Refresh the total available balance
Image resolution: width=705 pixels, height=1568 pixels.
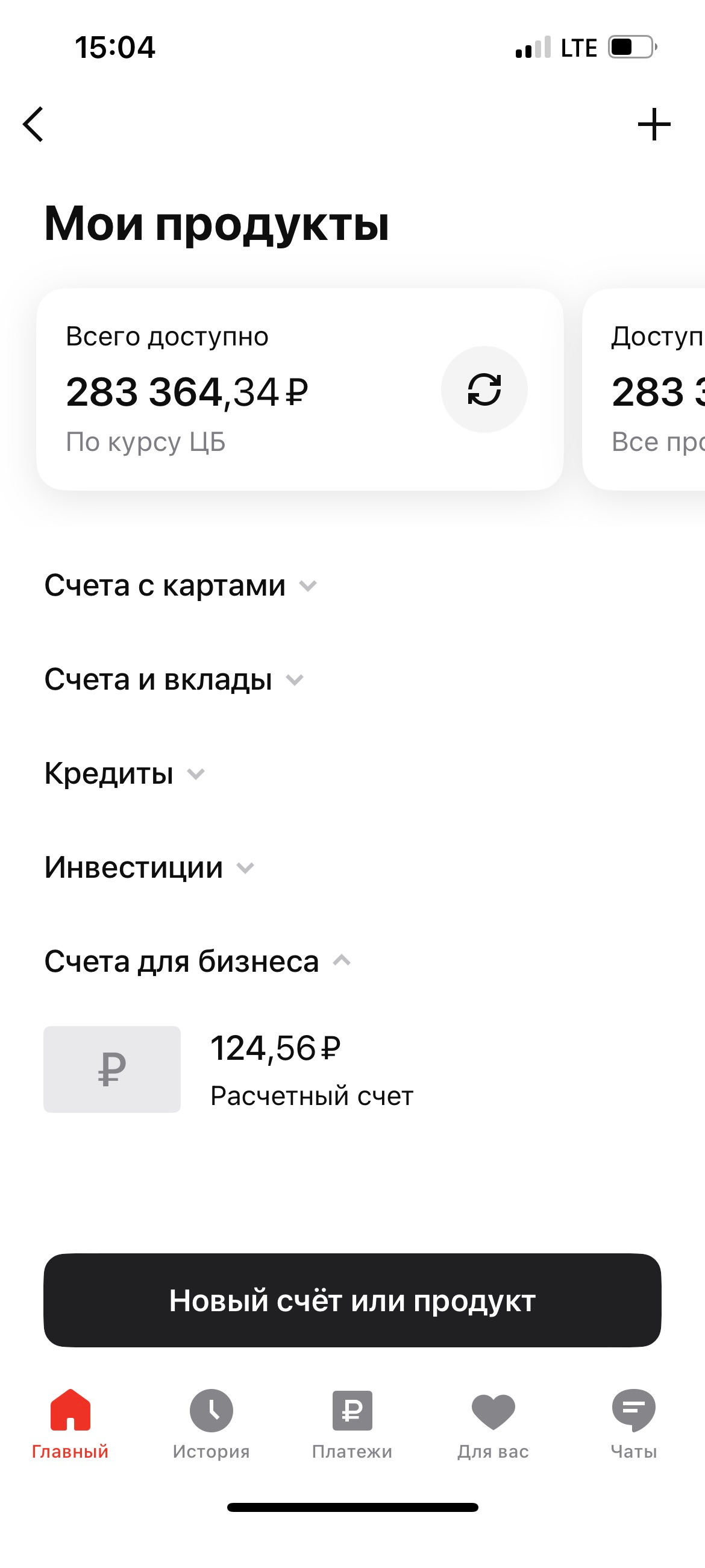coord(484,389)
